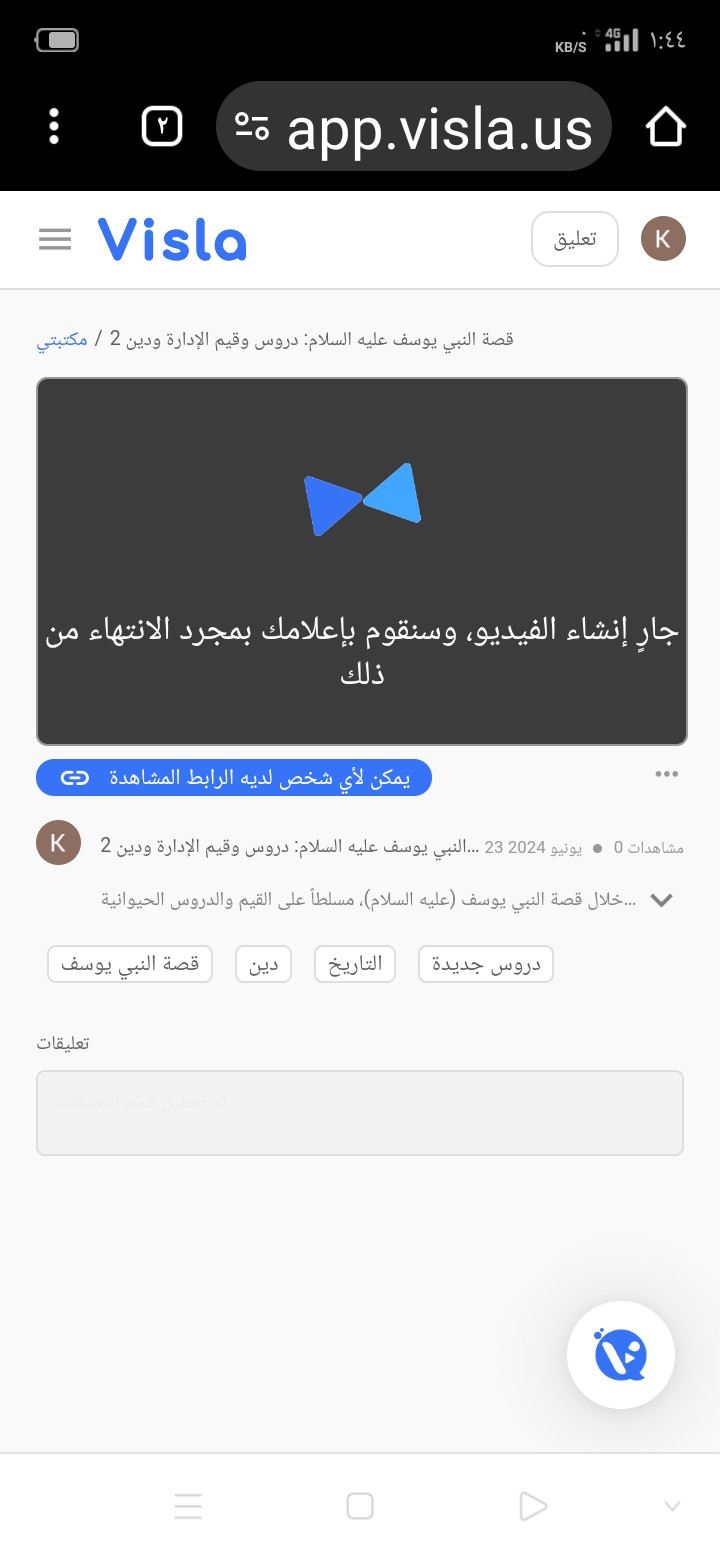720x1560 pixels.
Task: Select the التاريخ tag chip
Action: [x=355, y=964]
